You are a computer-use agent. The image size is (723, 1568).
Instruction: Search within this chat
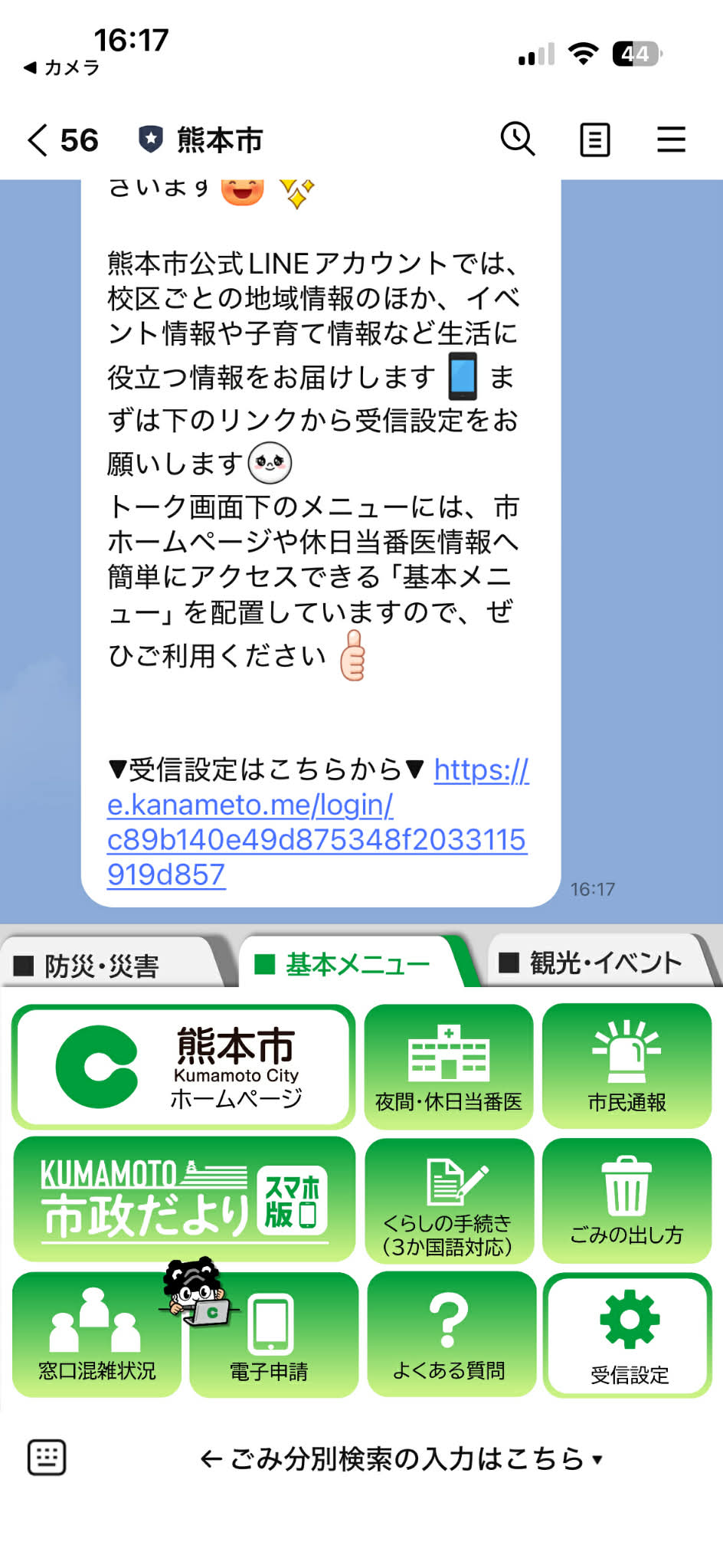coord(518,139)
